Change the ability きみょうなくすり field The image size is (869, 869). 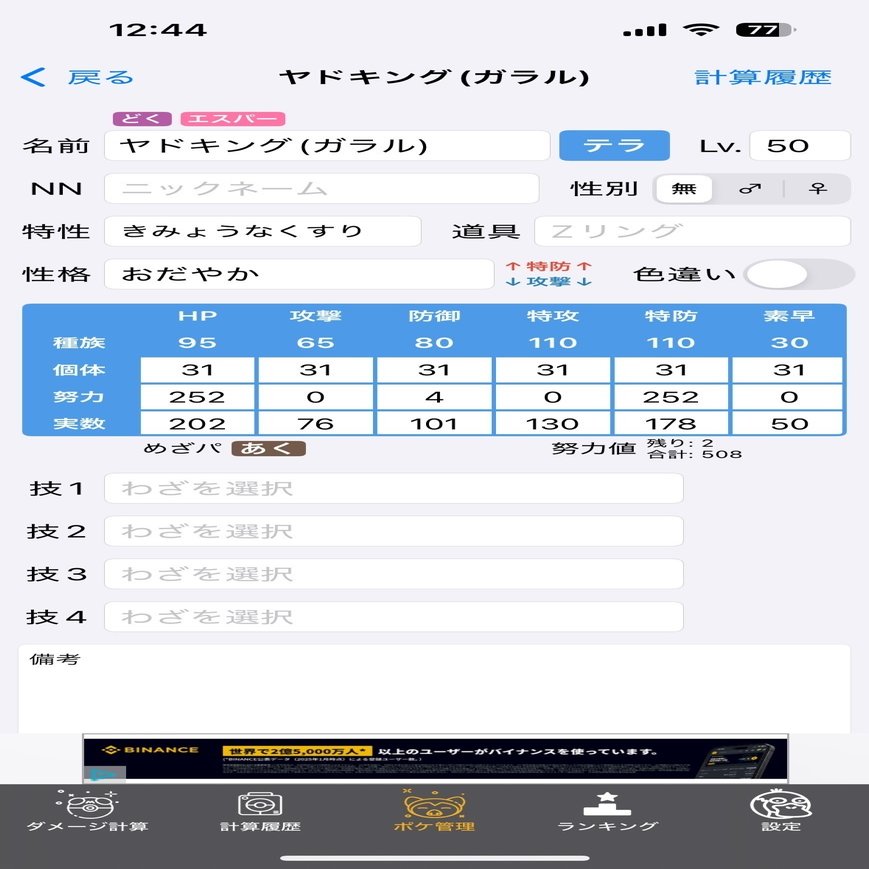tap(262, 231)
